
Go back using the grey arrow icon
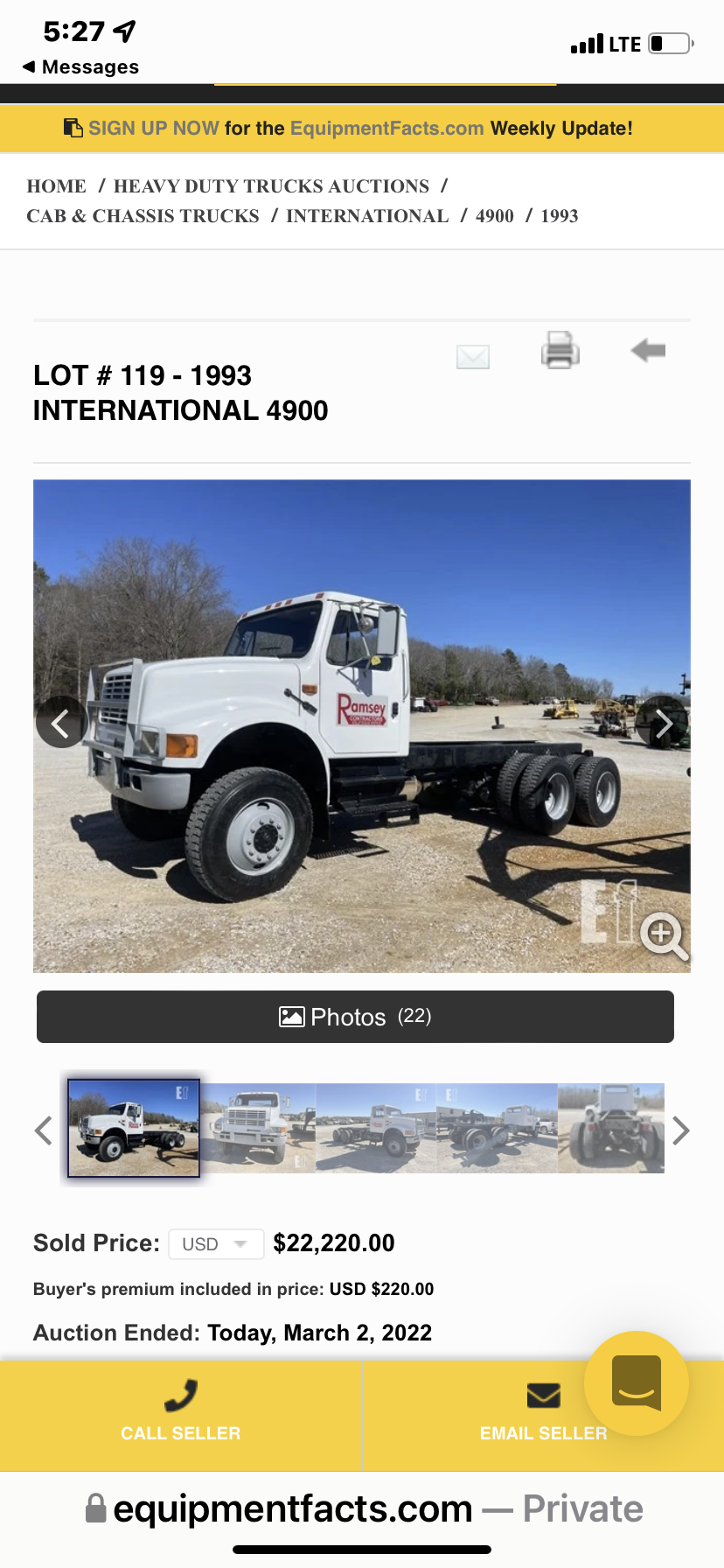(648, 351)
